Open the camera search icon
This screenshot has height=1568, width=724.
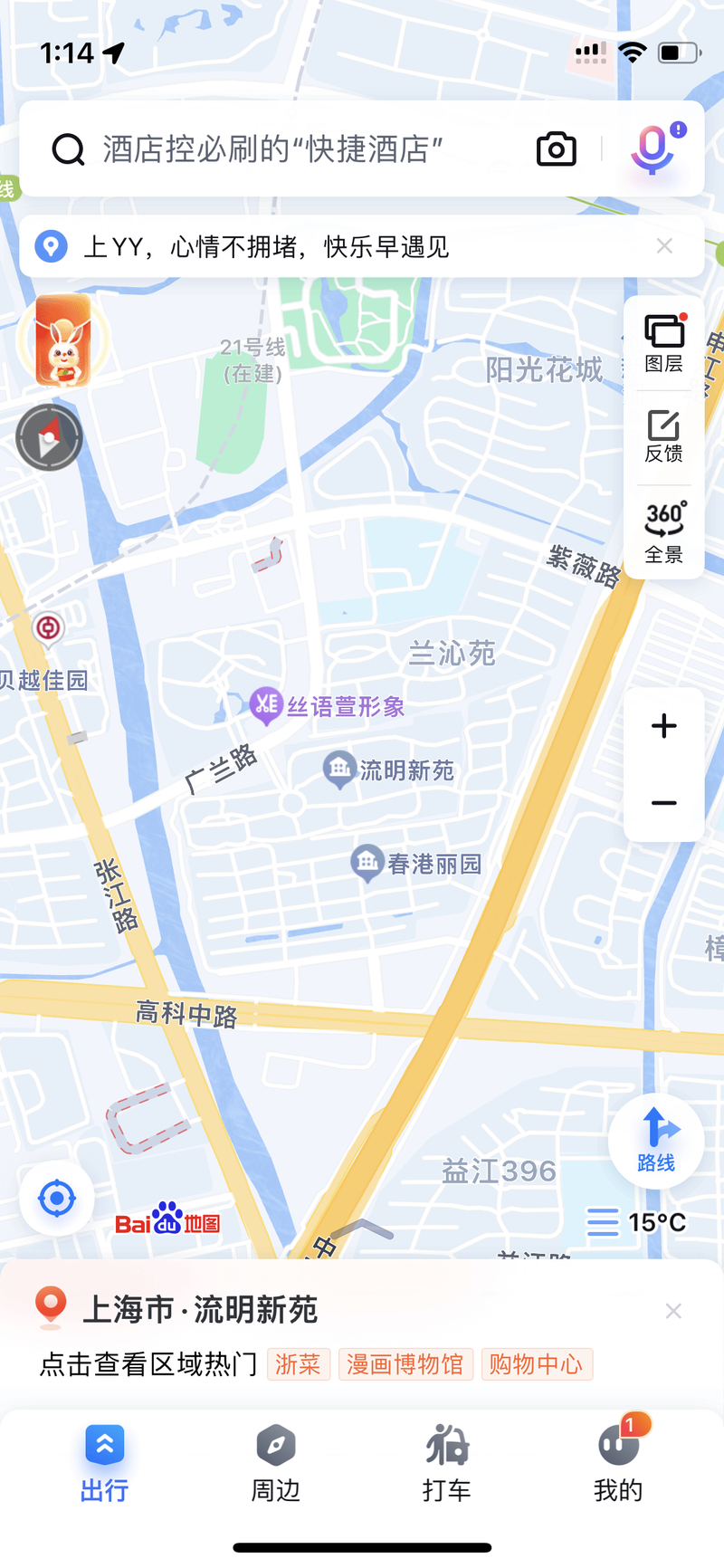[556, 149]
